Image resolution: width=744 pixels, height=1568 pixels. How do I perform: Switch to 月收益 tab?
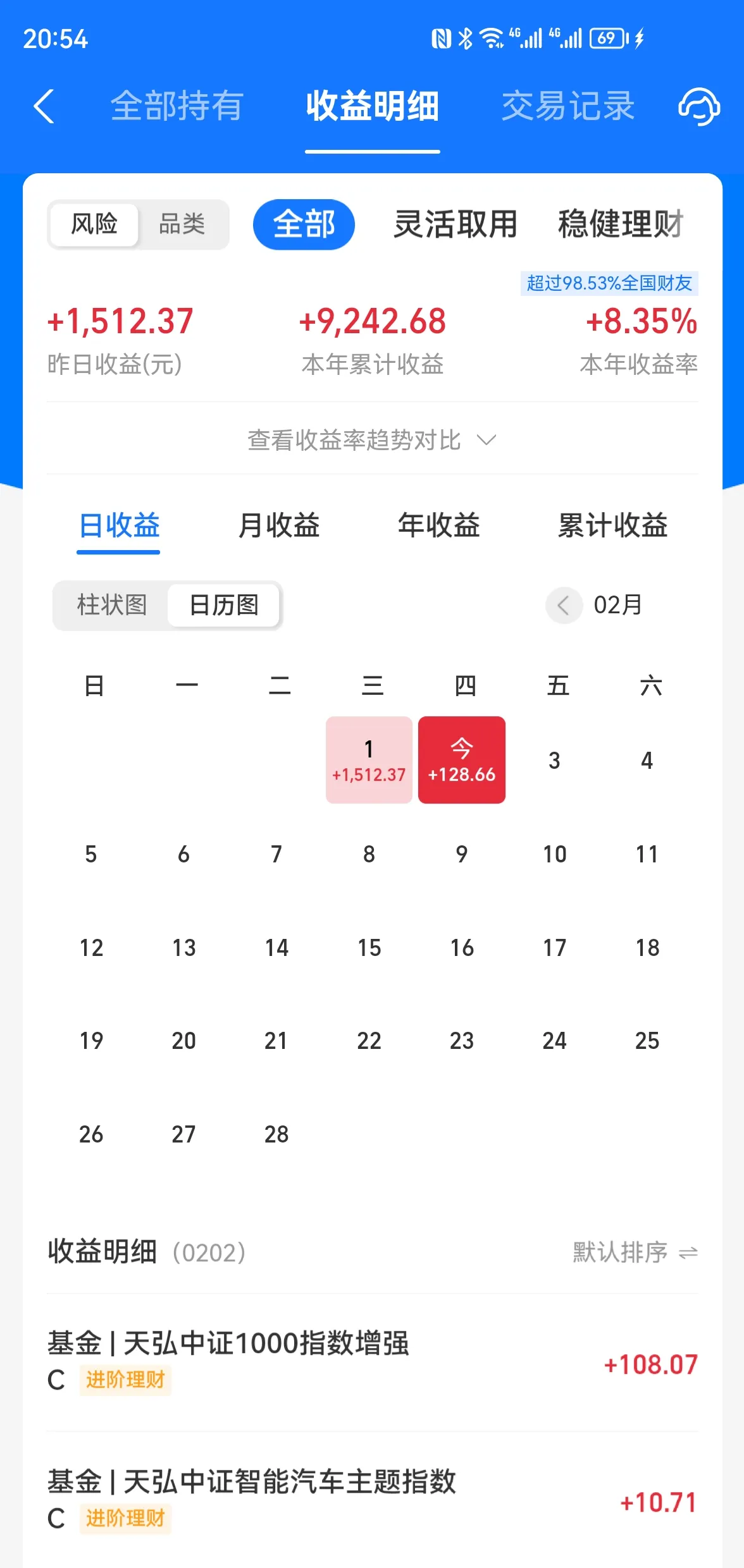click(x=279, y=526)
